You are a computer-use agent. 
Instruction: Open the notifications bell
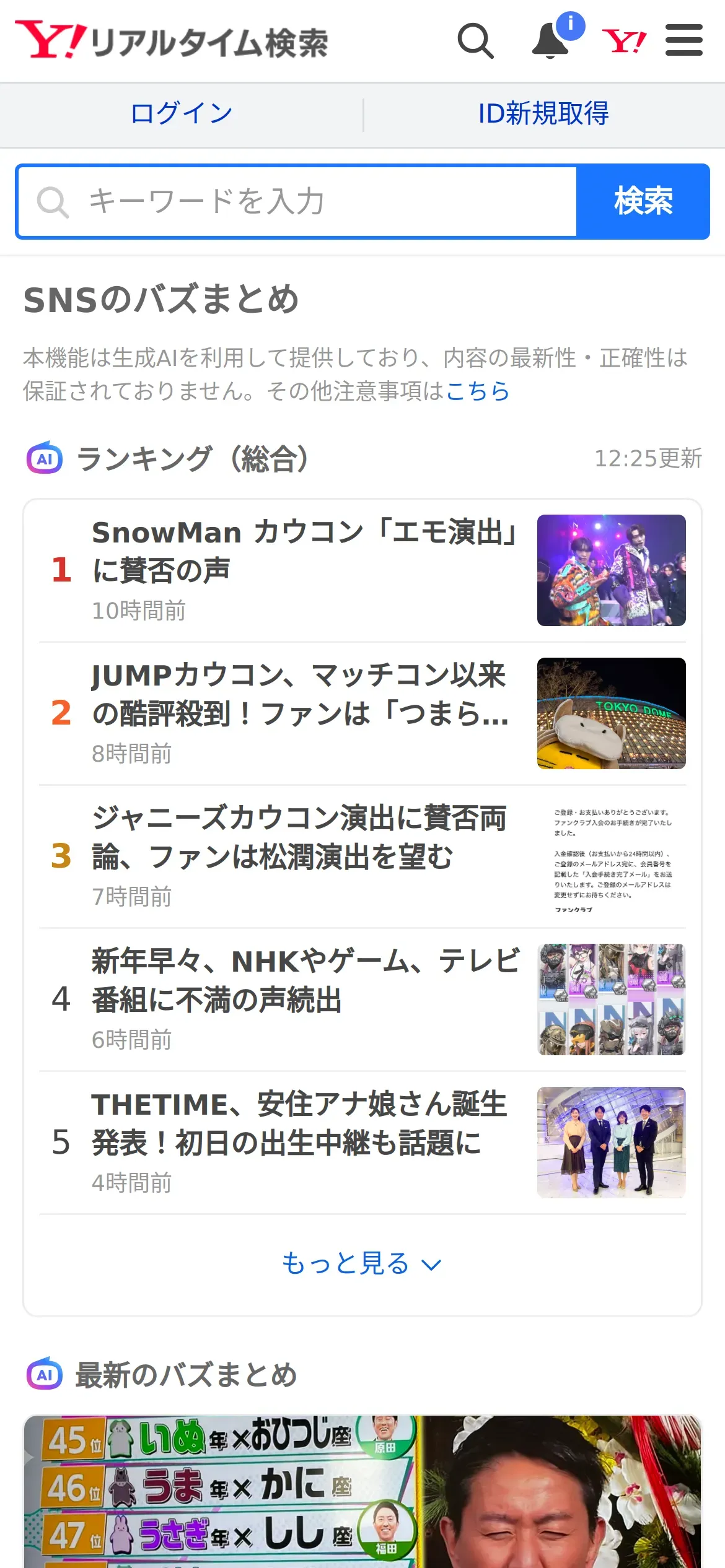pos(551,41)
